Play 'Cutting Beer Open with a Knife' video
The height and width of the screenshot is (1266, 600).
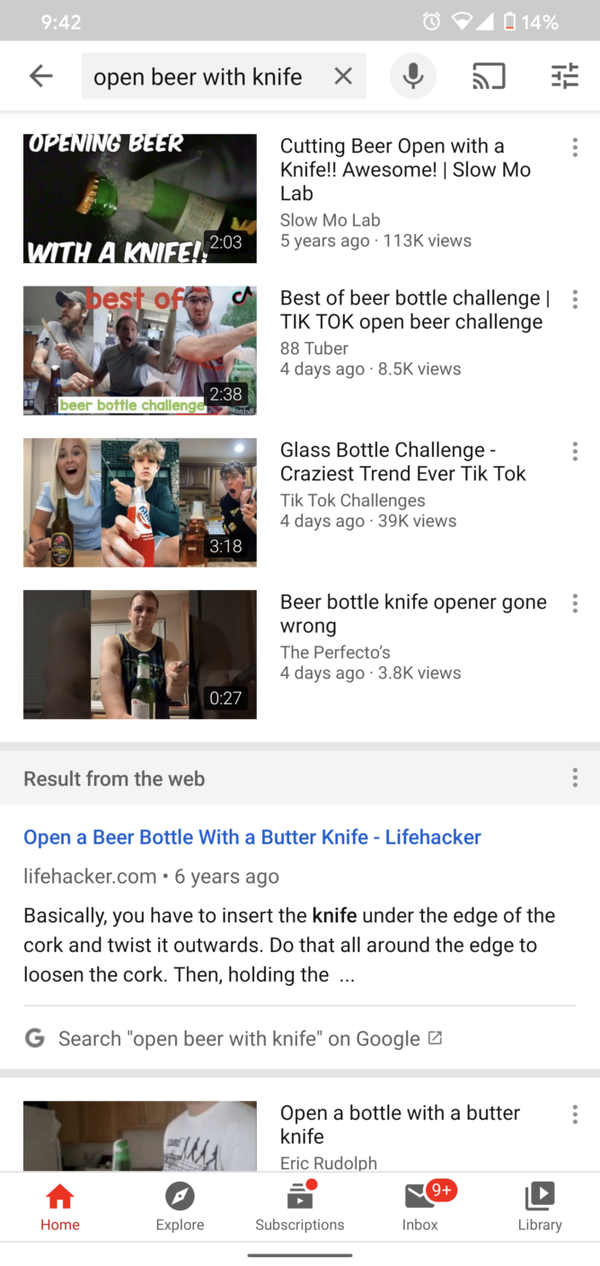coord(140,198)
